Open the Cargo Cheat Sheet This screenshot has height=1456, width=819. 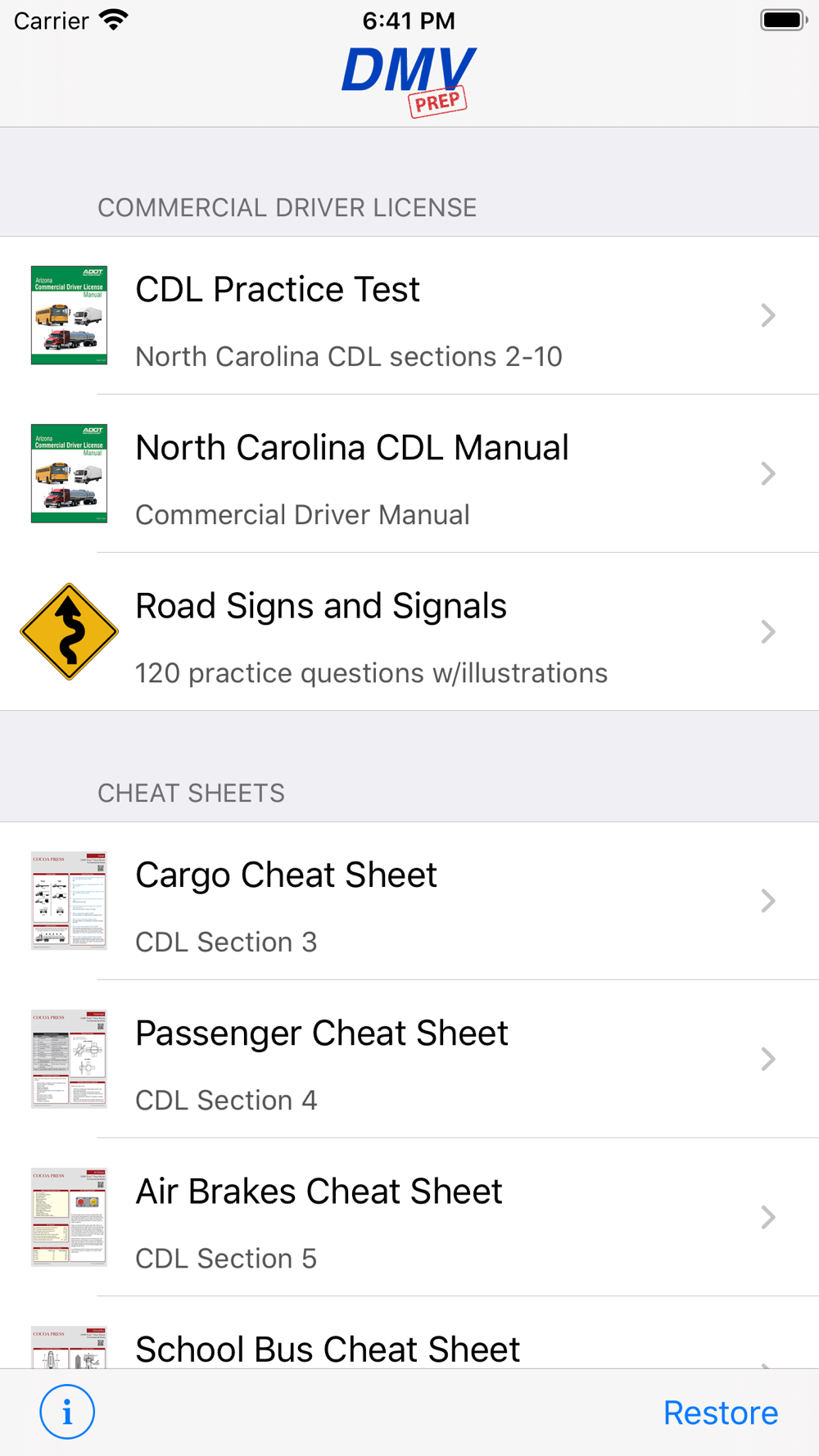coord(409,901)
